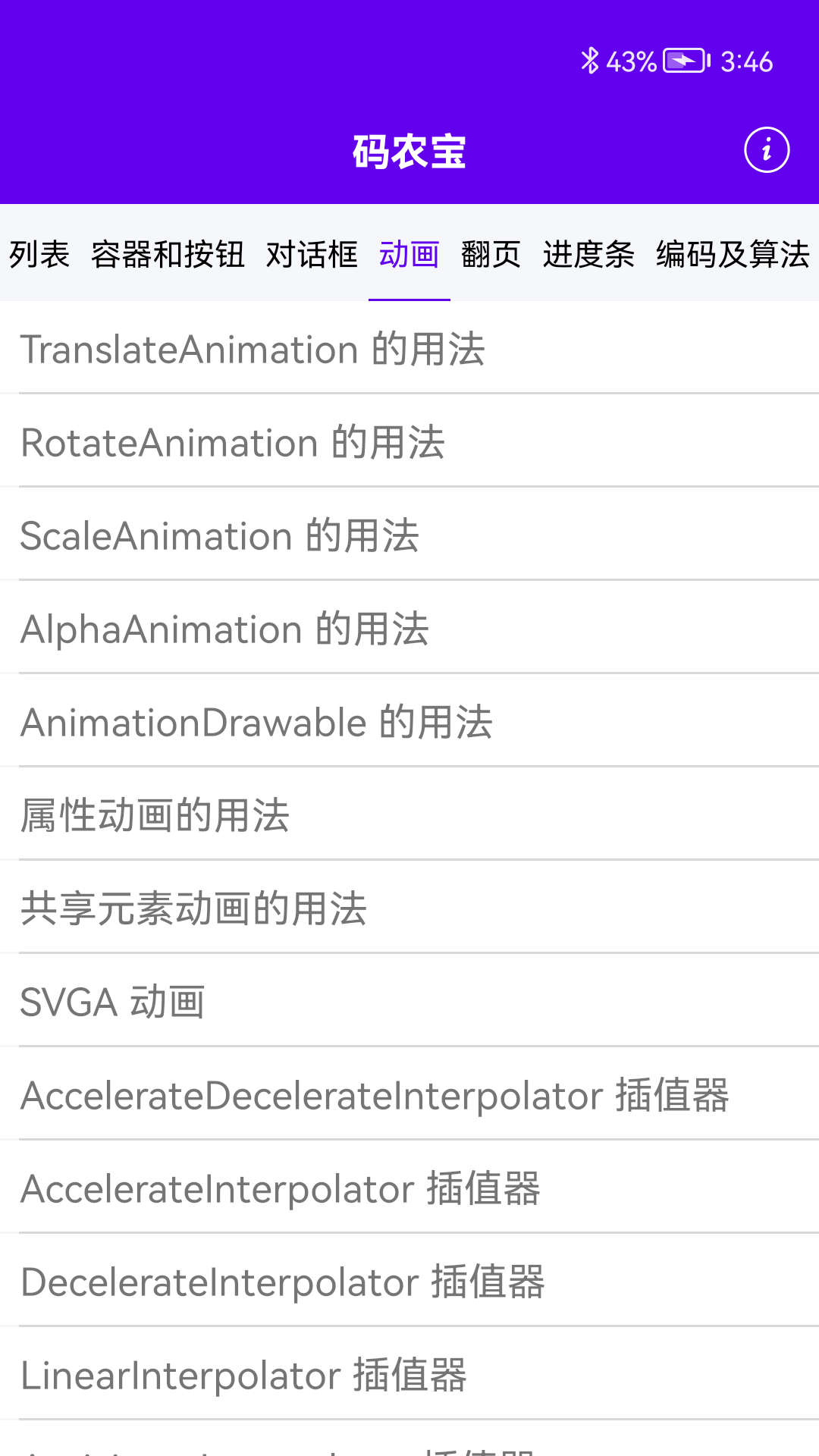Switch to the 容器和按钮 tab

(x=168, y=254)
